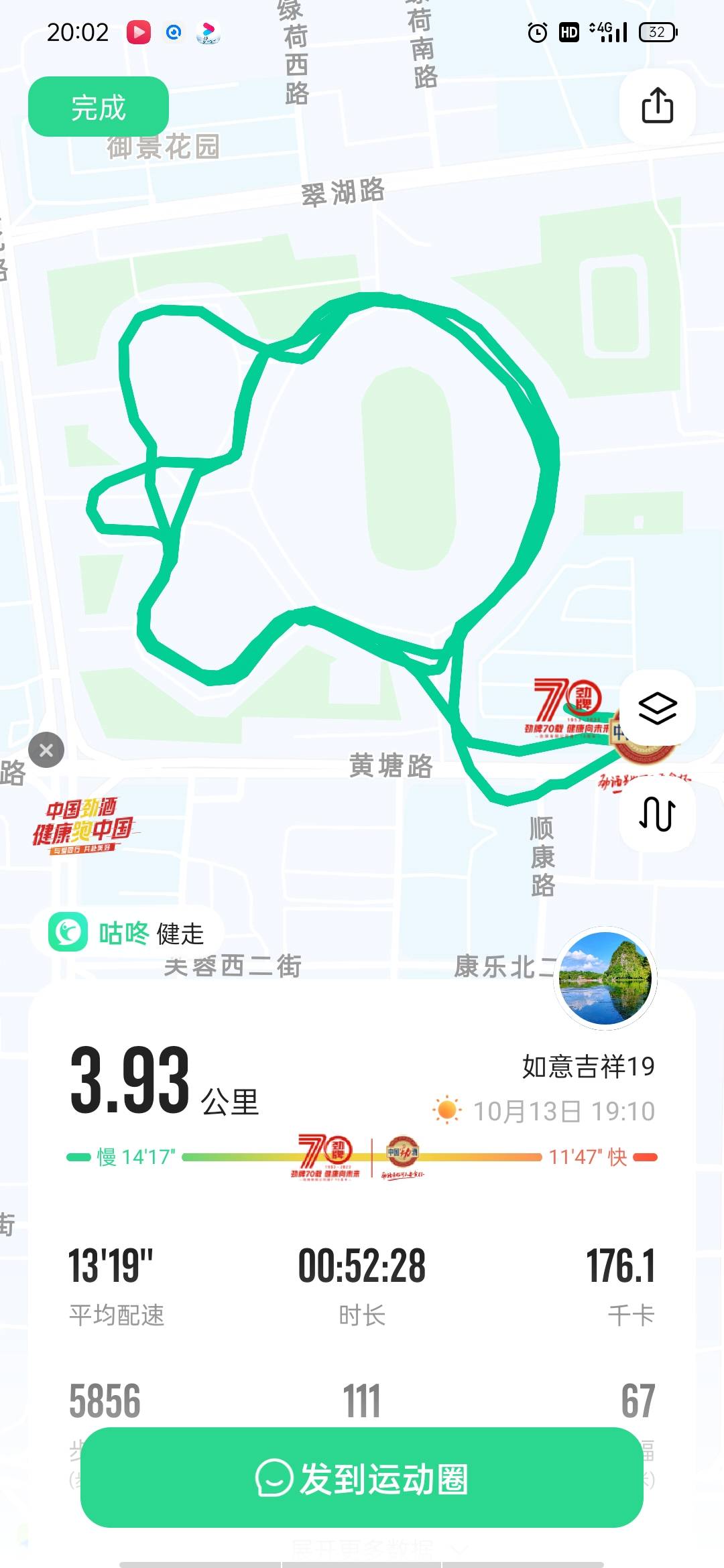Tap the sunny weather icon beside the date
Viewport: 724px width, 1568px height.
click(448, 1109)
